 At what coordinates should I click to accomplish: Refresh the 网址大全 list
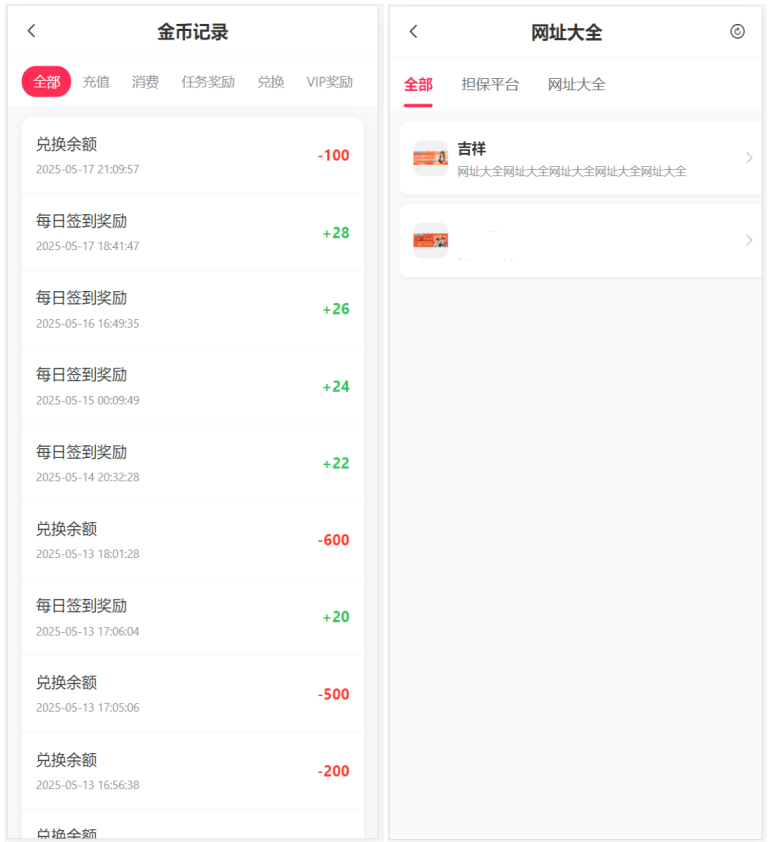(x=738, y=32)
